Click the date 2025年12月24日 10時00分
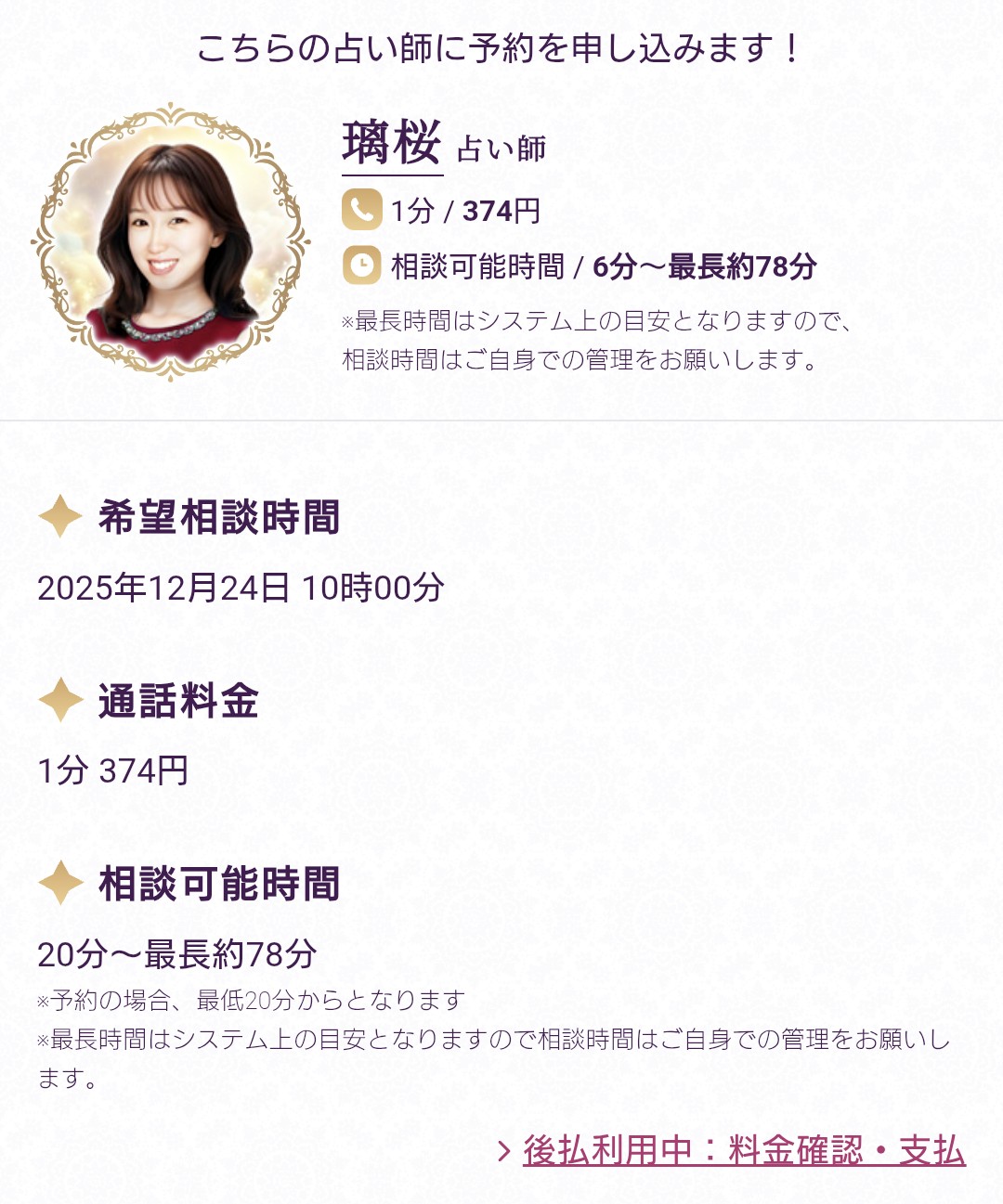Viewport: 1003px width, 1204px height. point(242,588)
